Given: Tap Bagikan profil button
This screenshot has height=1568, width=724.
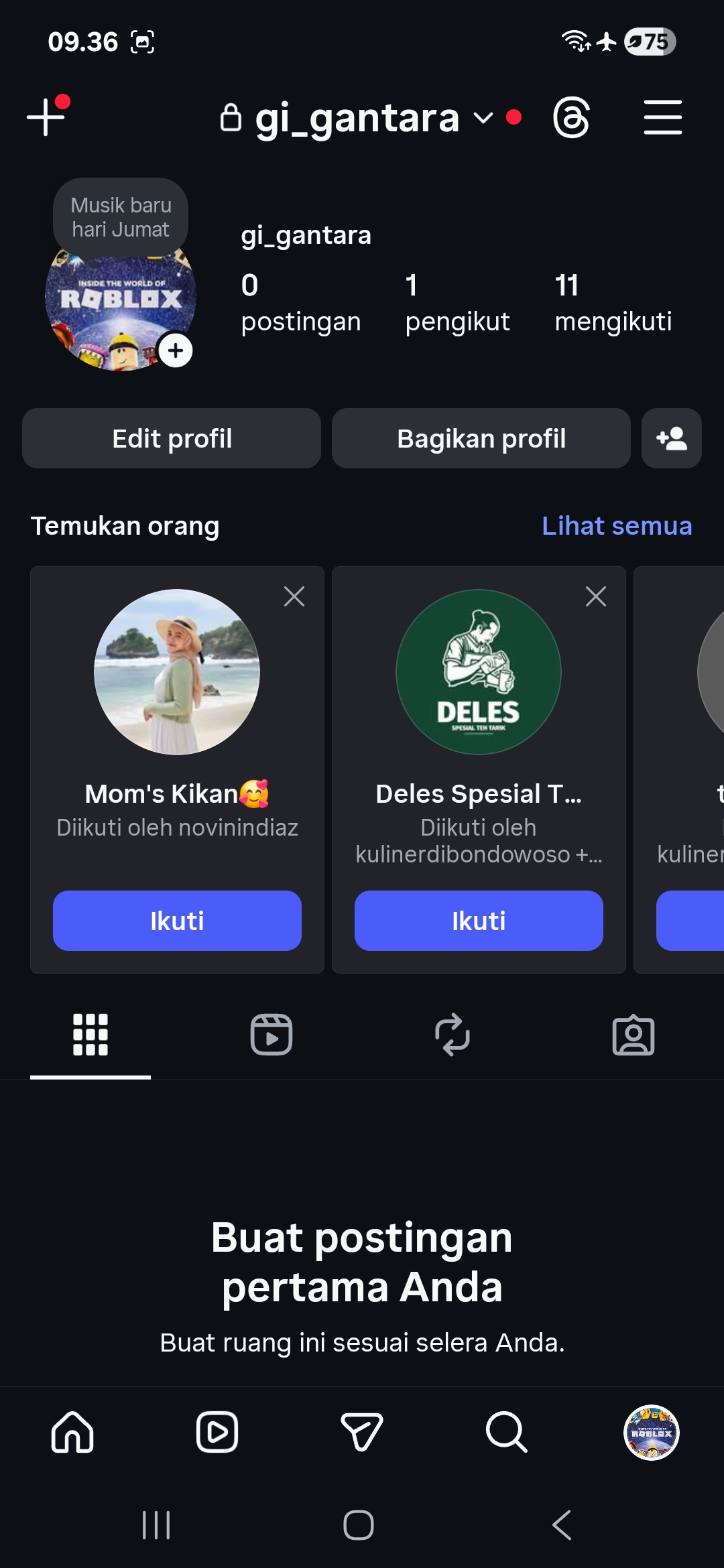Looking at the screenshot, I should pyautogui.click(x=481, y=438).
